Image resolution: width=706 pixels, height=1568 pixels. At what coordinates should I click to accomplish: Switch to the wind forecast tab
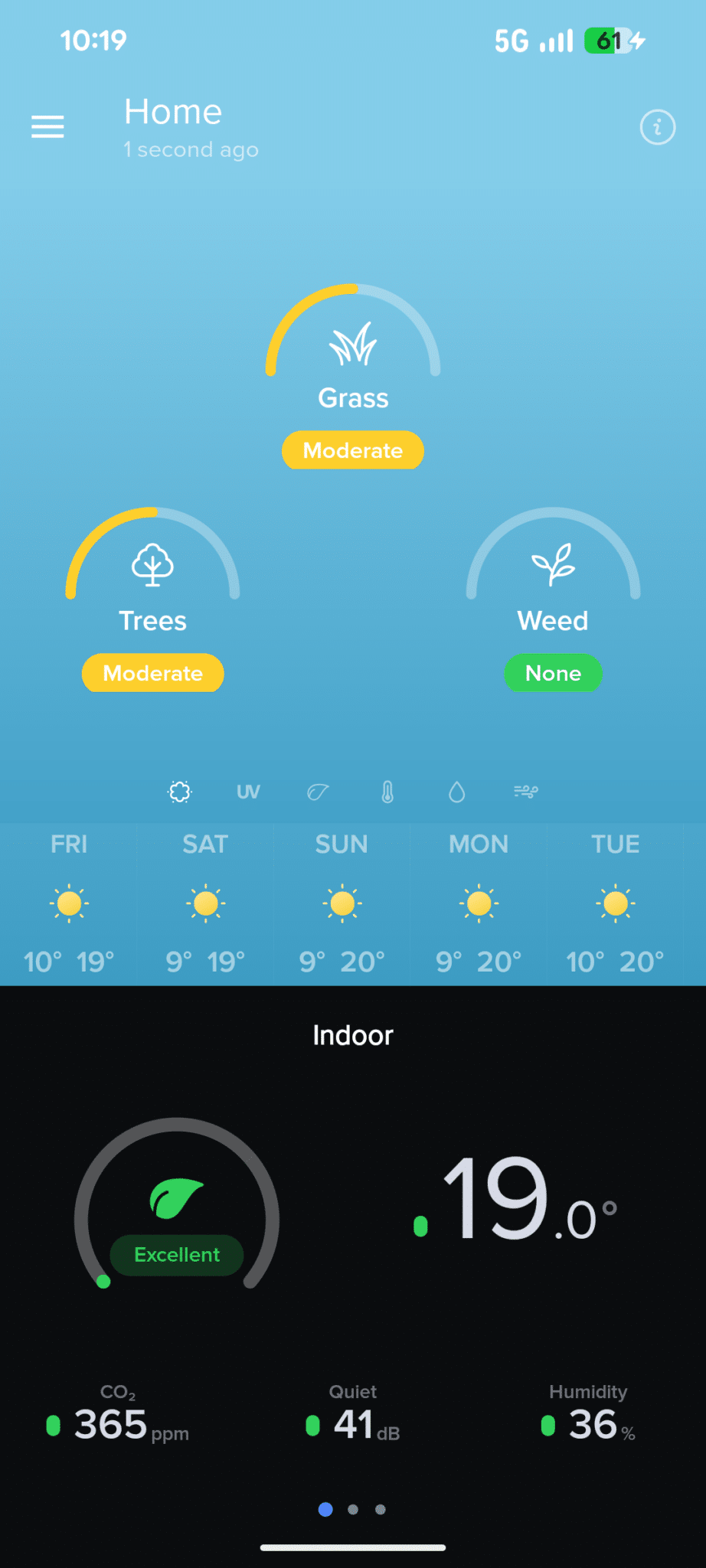click(526, 792)
